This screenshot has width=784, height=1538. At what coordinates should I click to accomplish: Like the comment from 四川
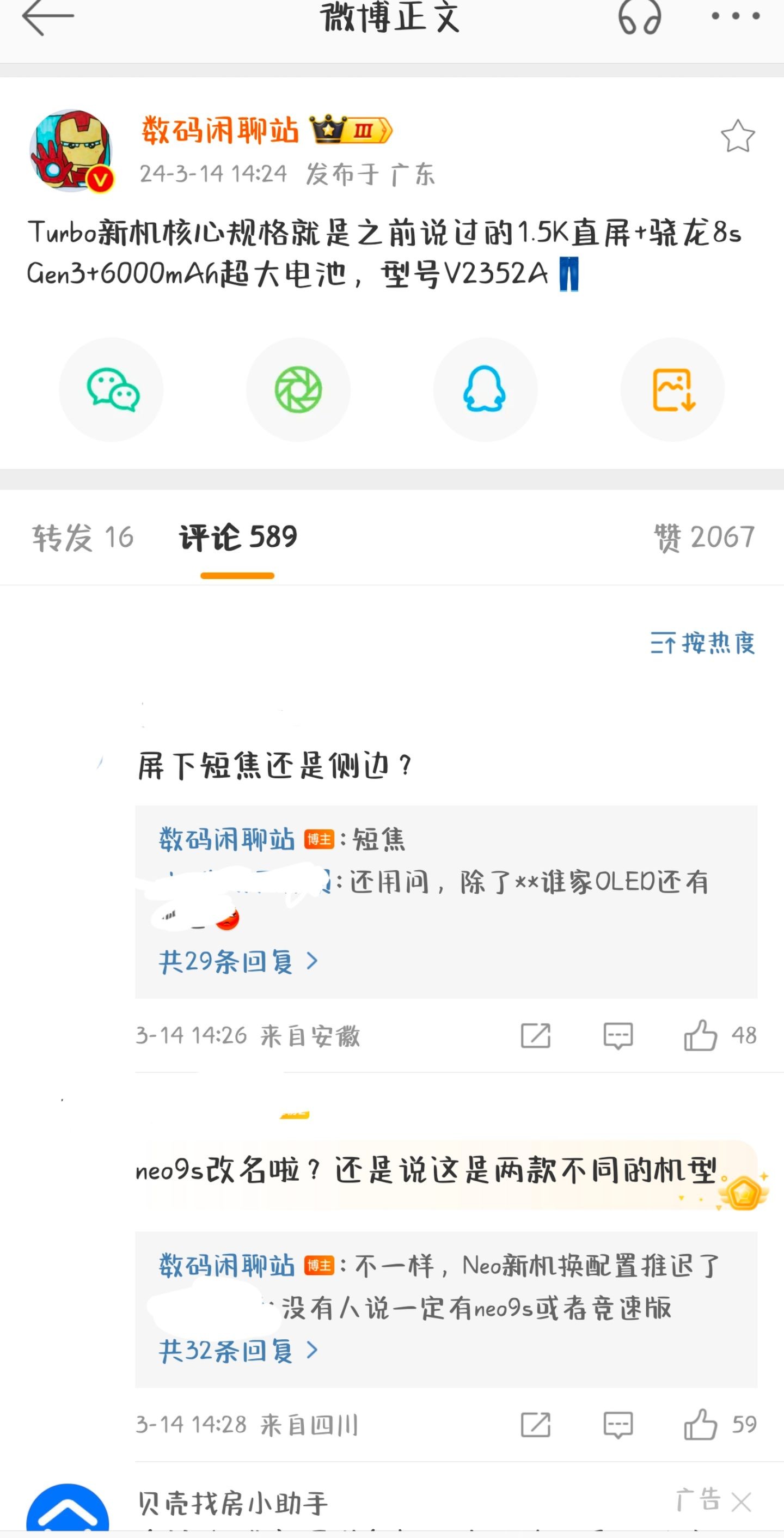[x=701, y=1425]
